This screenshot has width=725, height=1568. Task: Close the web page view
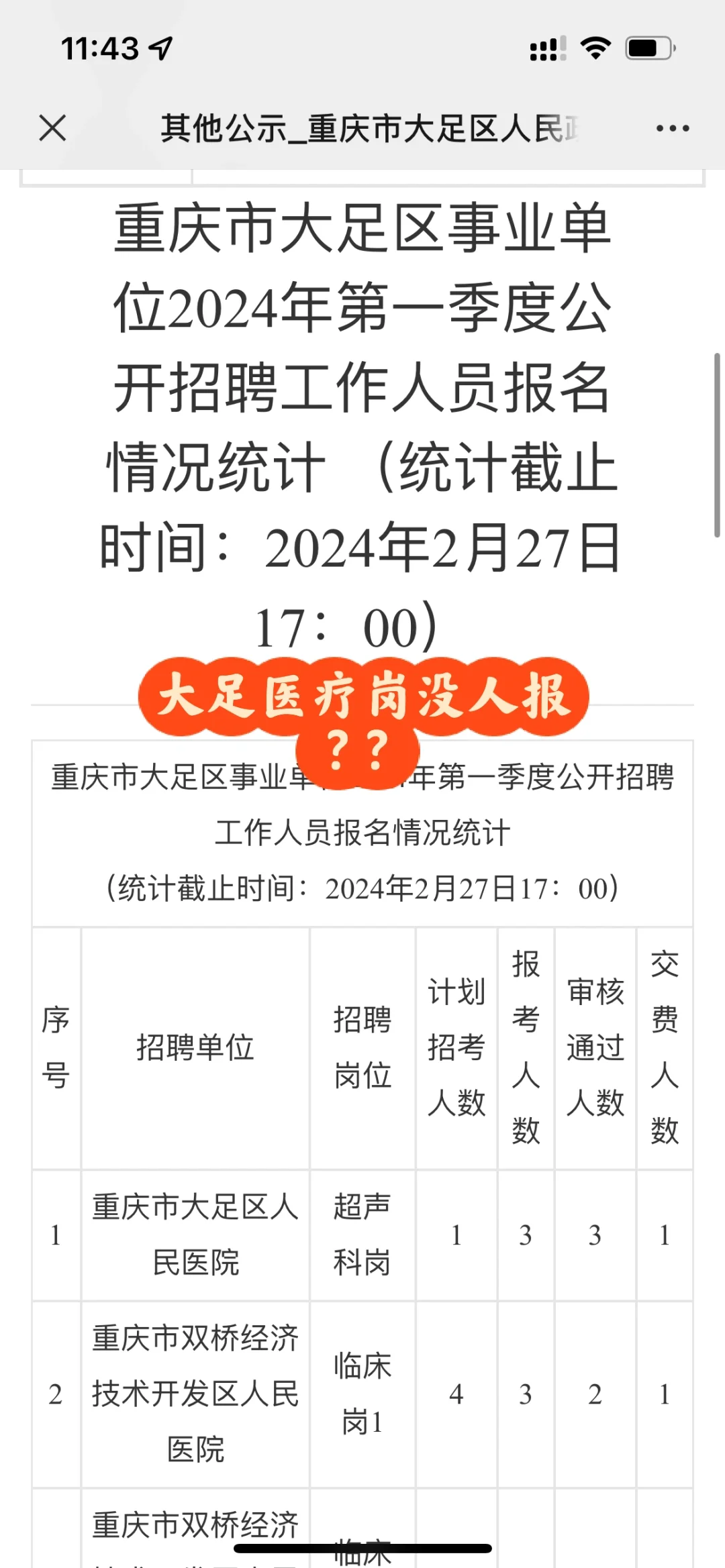click(x=52, y=127)
